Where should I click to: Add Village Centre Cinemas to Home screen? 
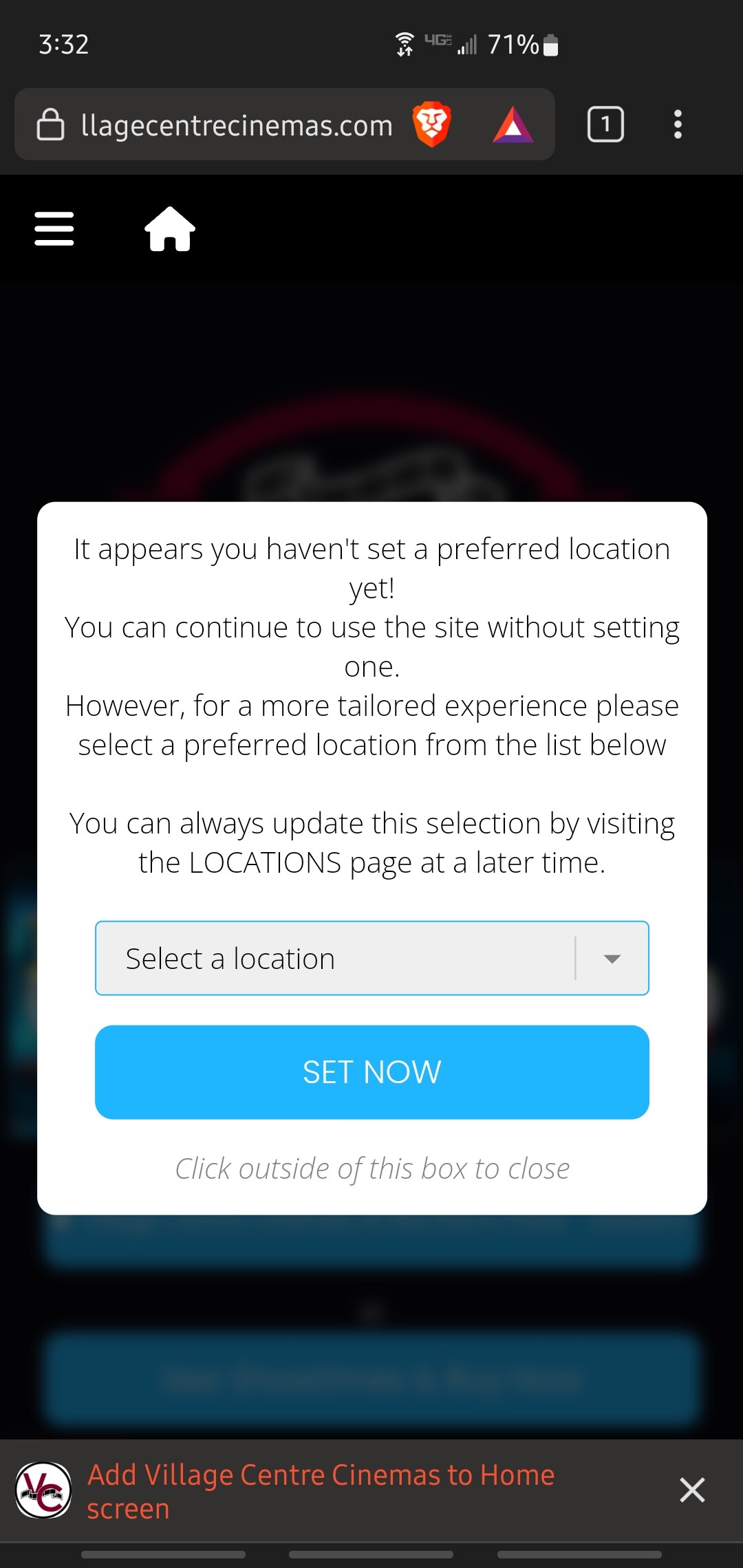tap(321, 1491)
